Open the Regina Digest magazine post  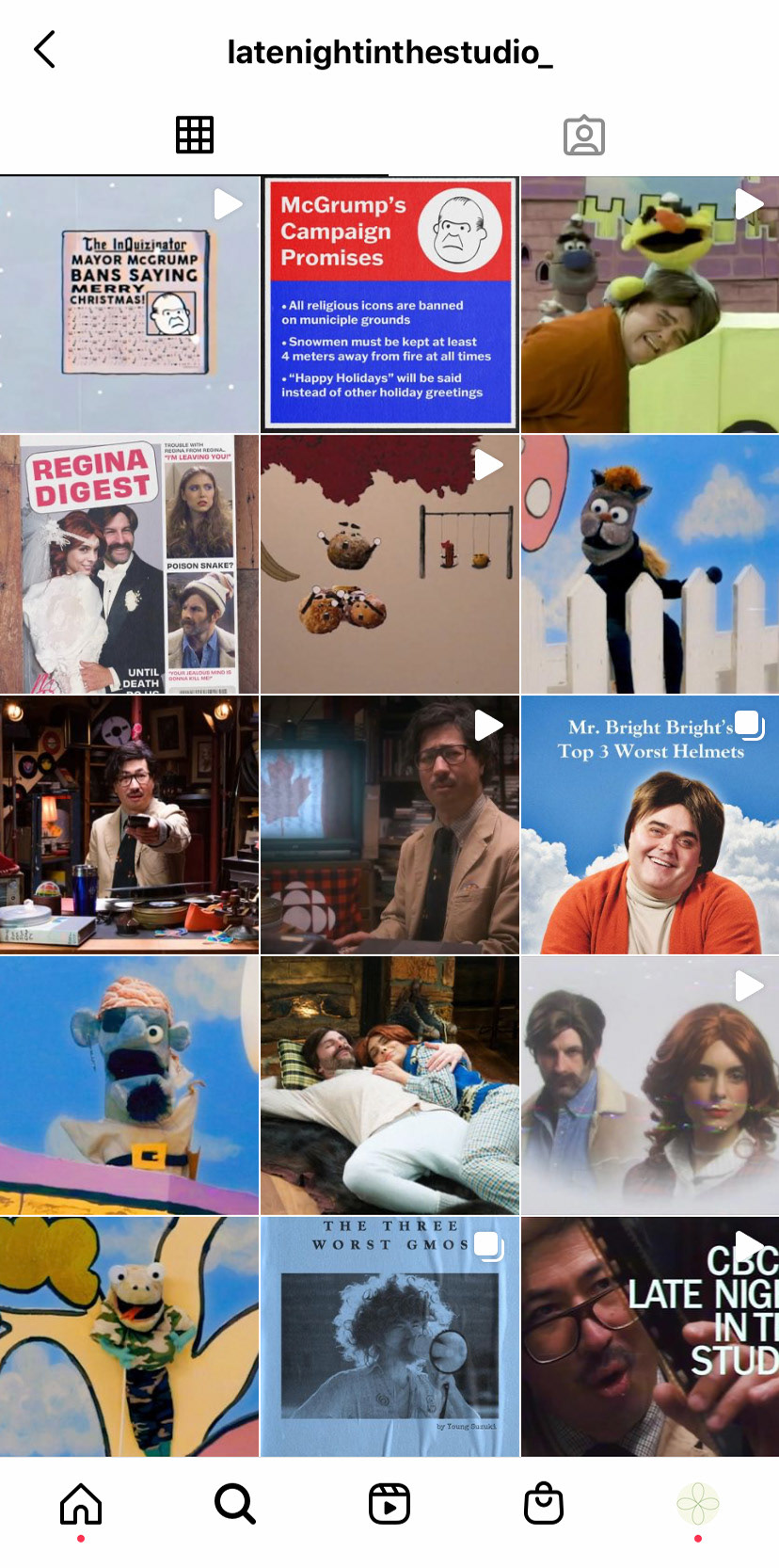click(x=129, y=564)
